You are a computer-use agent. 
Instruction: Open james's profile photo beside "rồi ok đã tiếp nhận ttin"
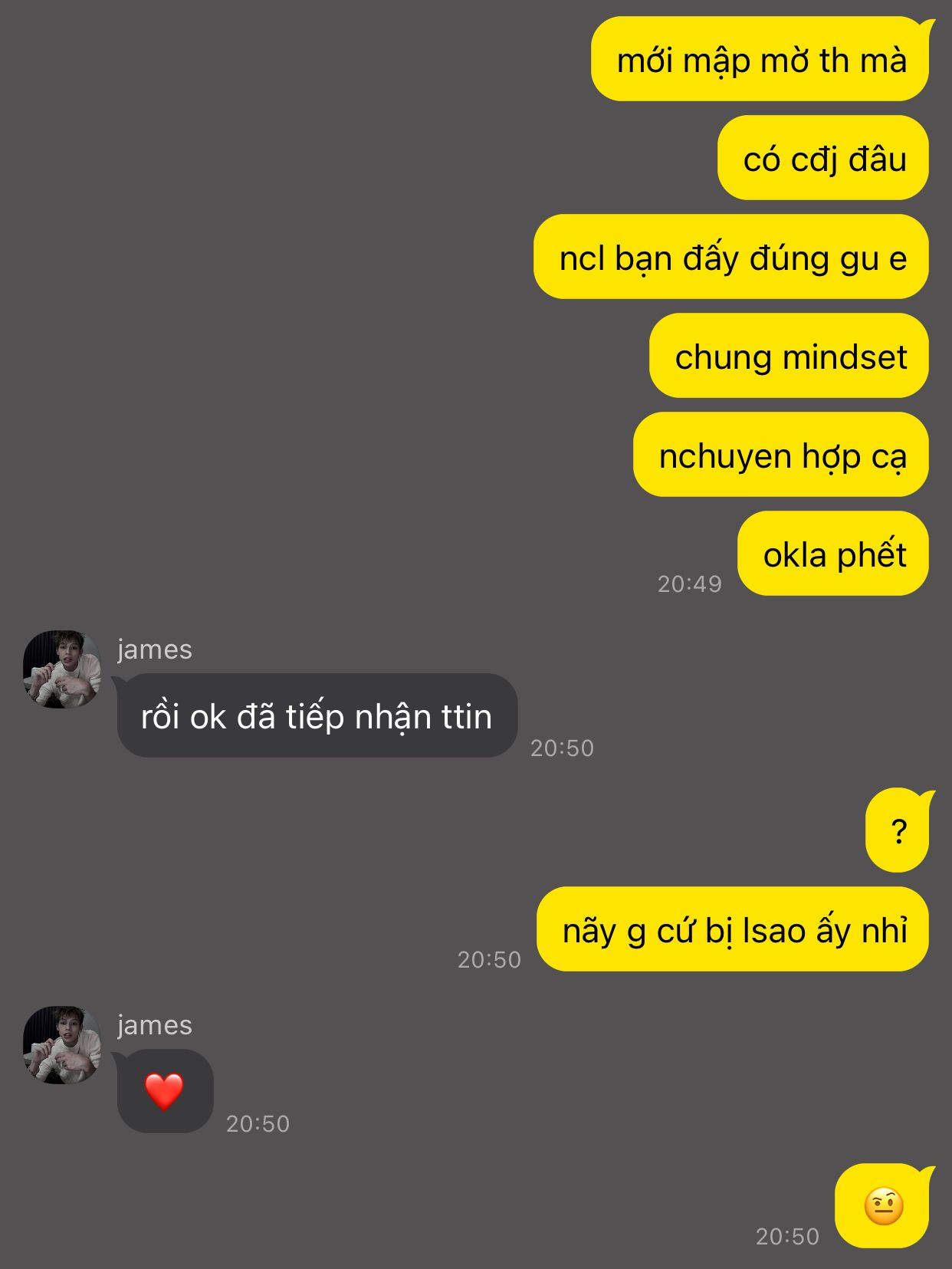[62, 669]
